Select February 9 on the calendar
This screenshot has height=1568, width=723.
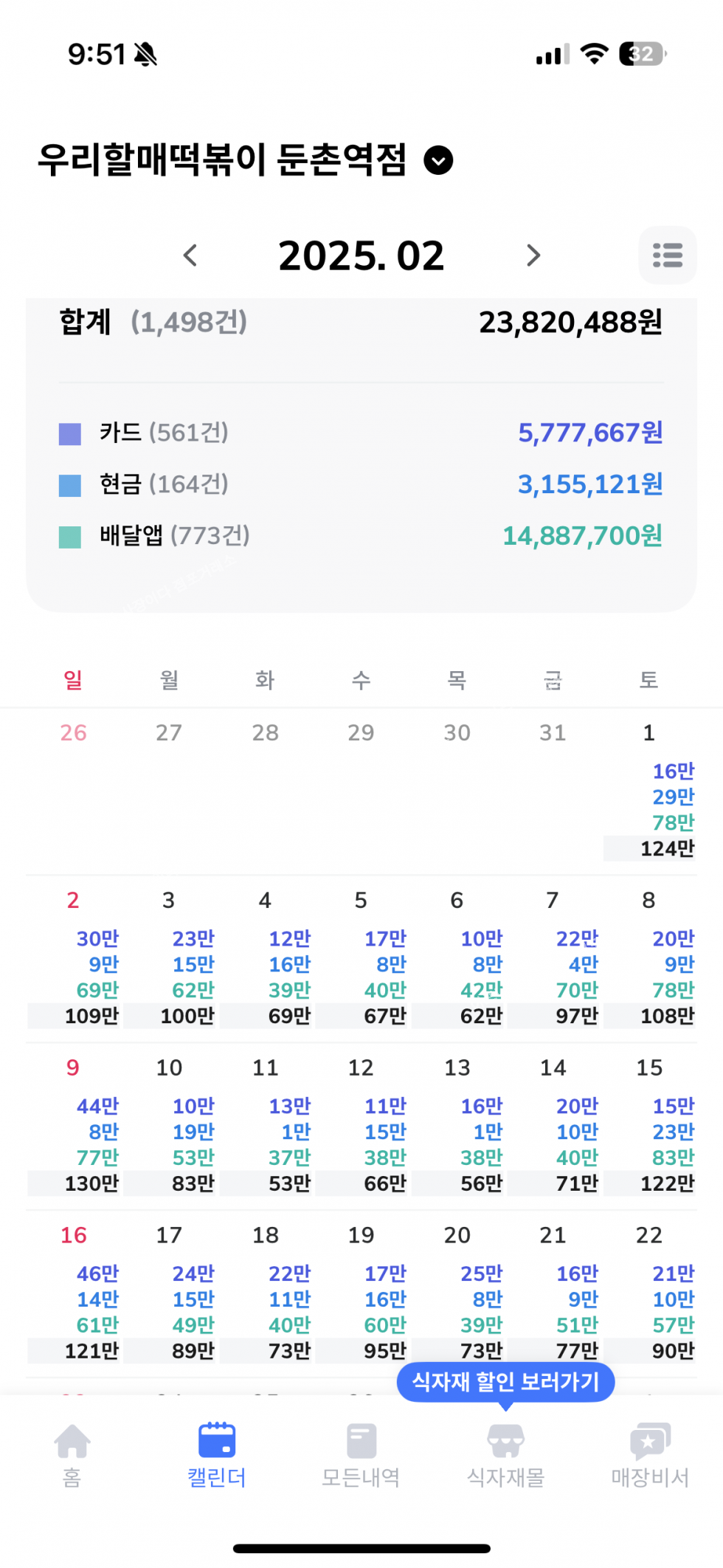[74, 1127]
